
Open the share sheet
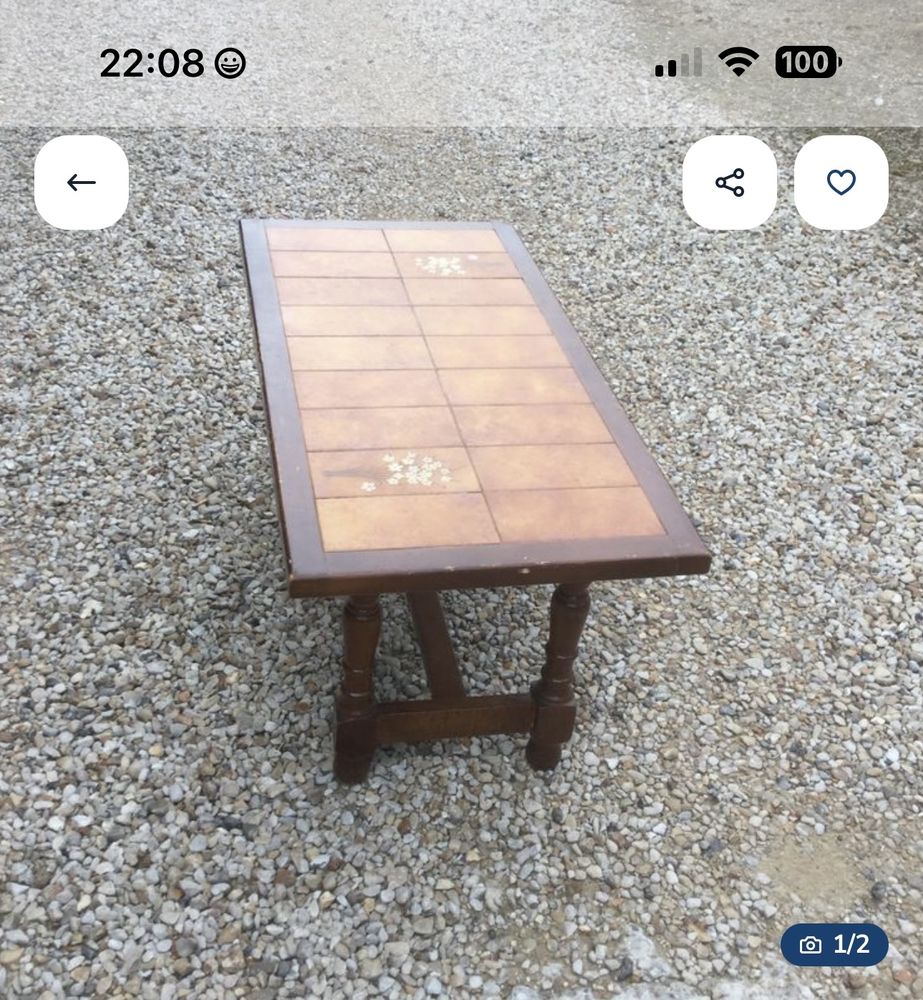730,182
